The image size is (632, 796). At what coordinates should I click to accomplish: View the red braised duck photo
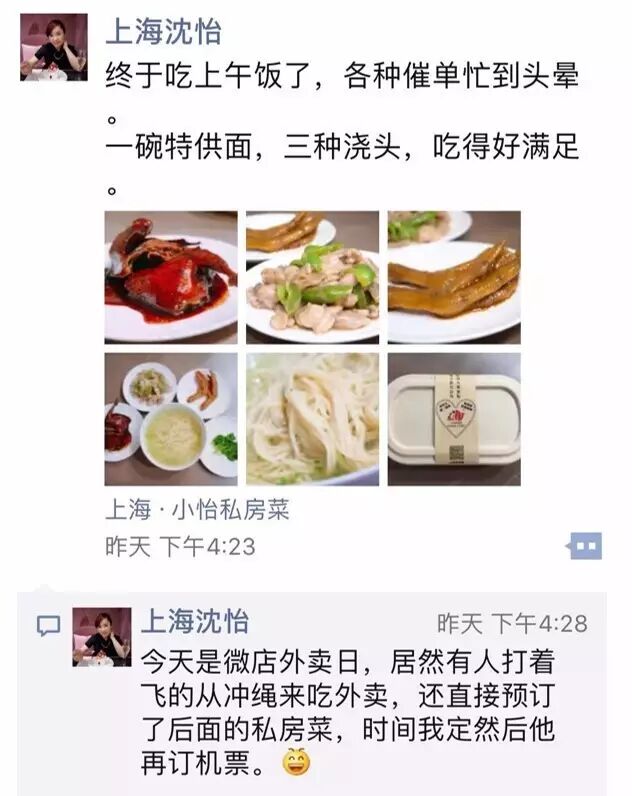coord(171,277)
